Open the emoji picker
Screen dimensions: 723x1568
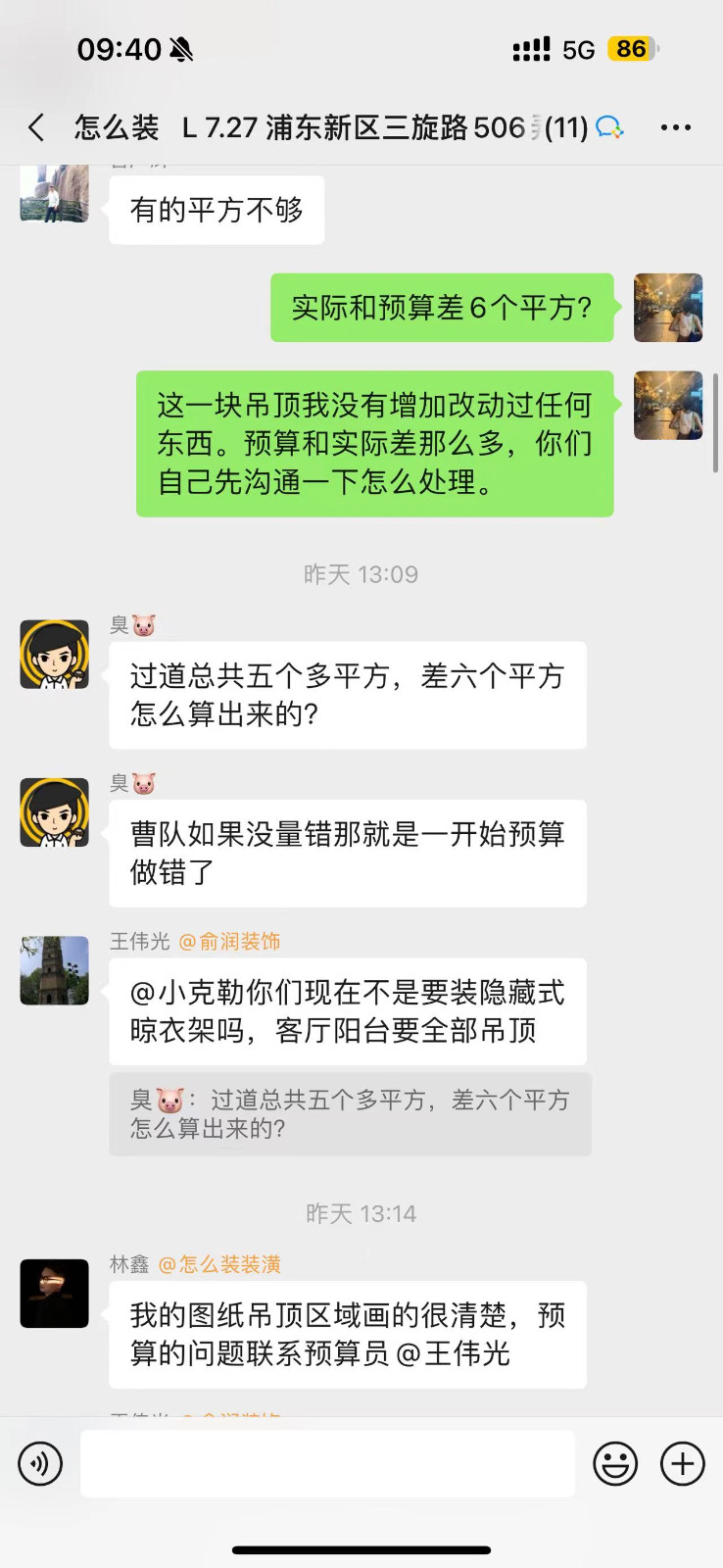pos(615,1464)
